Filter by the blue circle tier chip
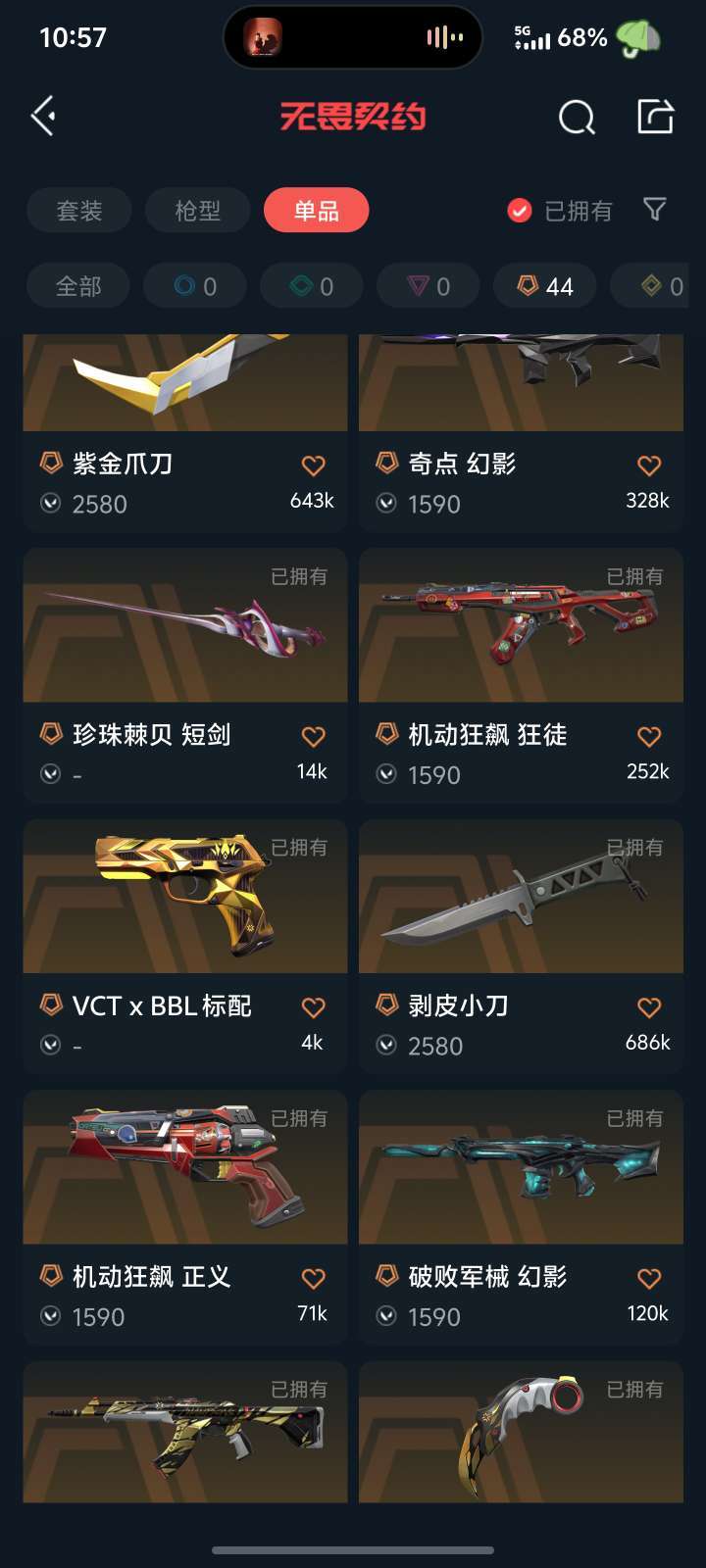The image size is (706, 1568). 195,286
